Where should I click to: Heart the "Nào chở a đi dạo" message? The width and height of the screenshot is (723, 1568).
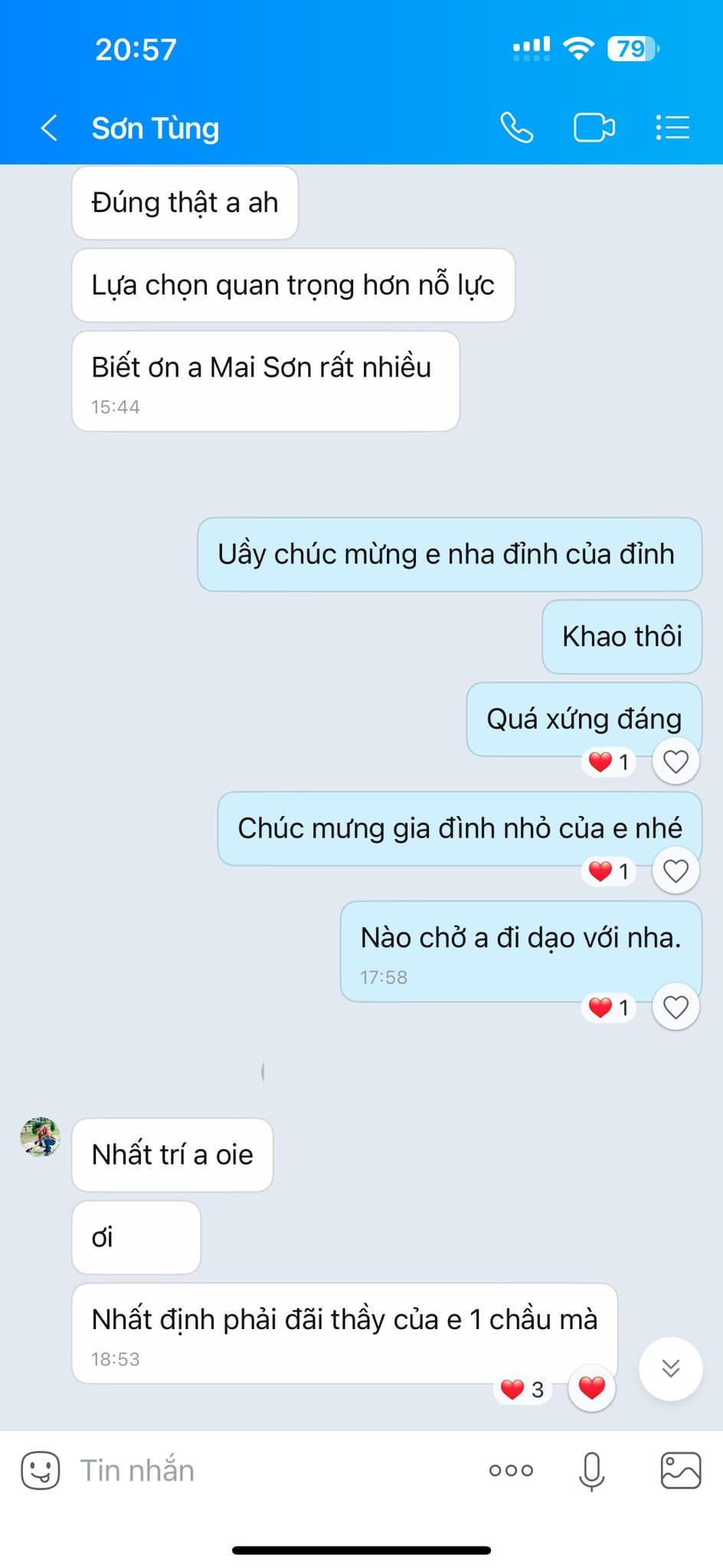pos(676,1007)
